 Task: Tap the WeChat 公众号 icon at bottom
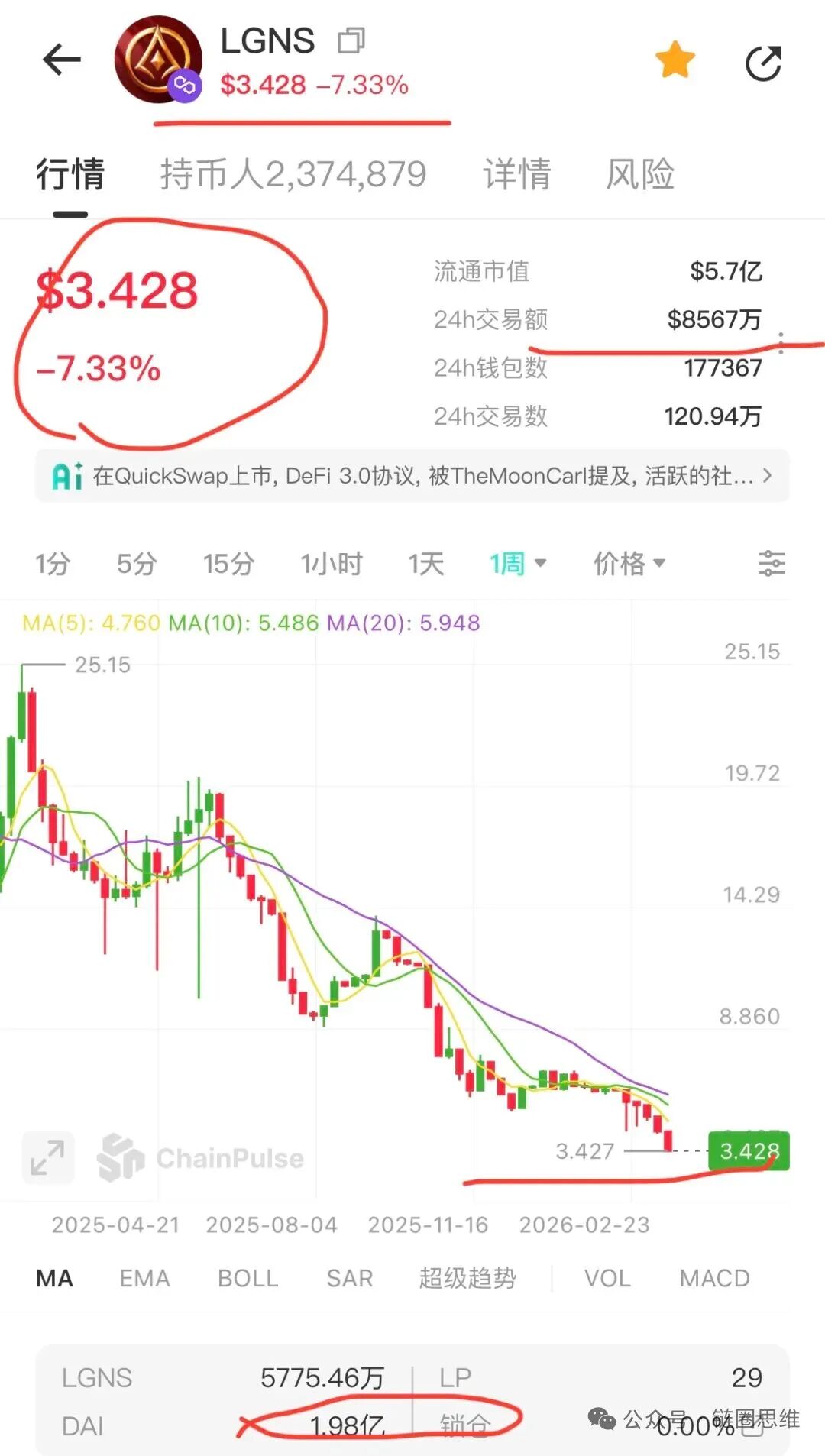[x=600, y=1419]
